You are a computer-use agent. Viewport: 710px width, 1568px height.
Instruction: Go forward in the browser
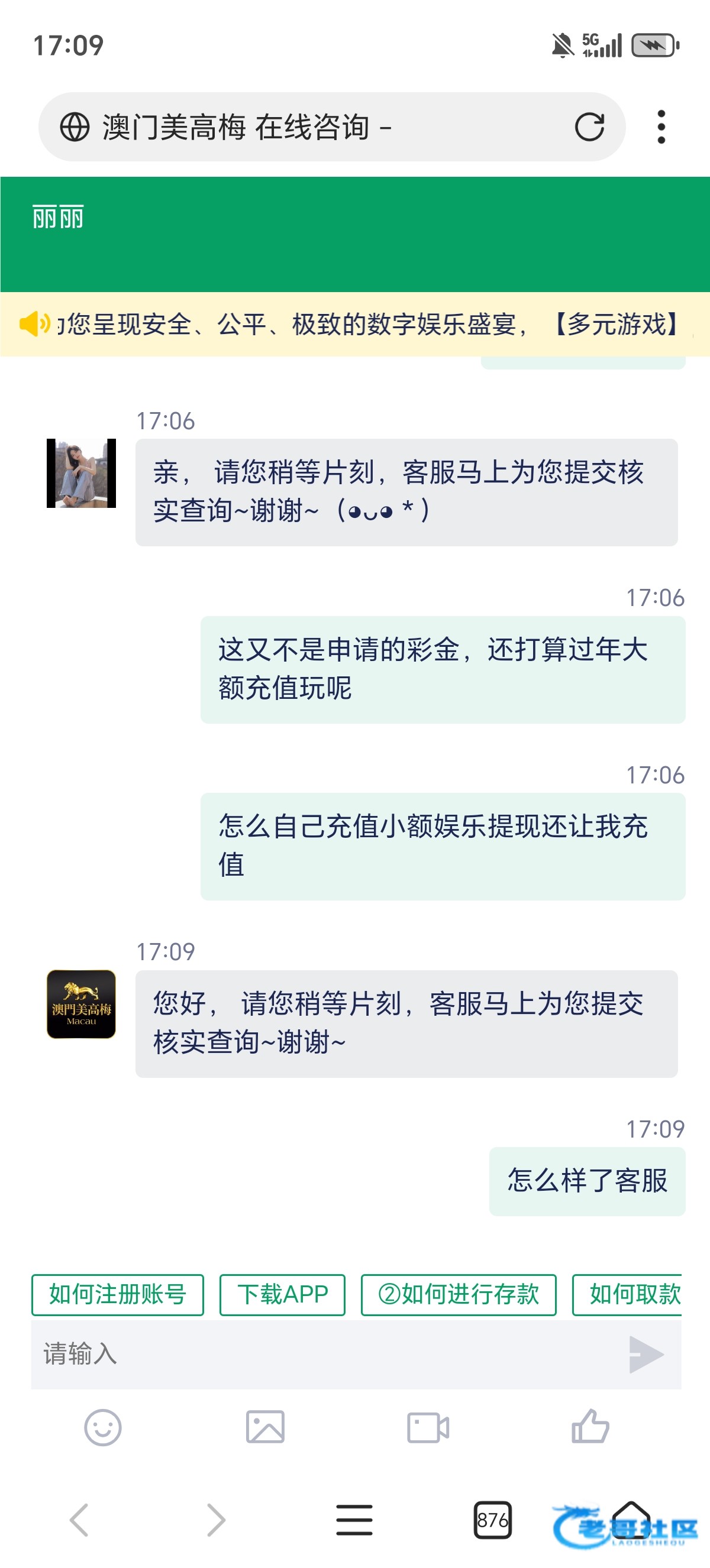click(x=216, y=1520)
